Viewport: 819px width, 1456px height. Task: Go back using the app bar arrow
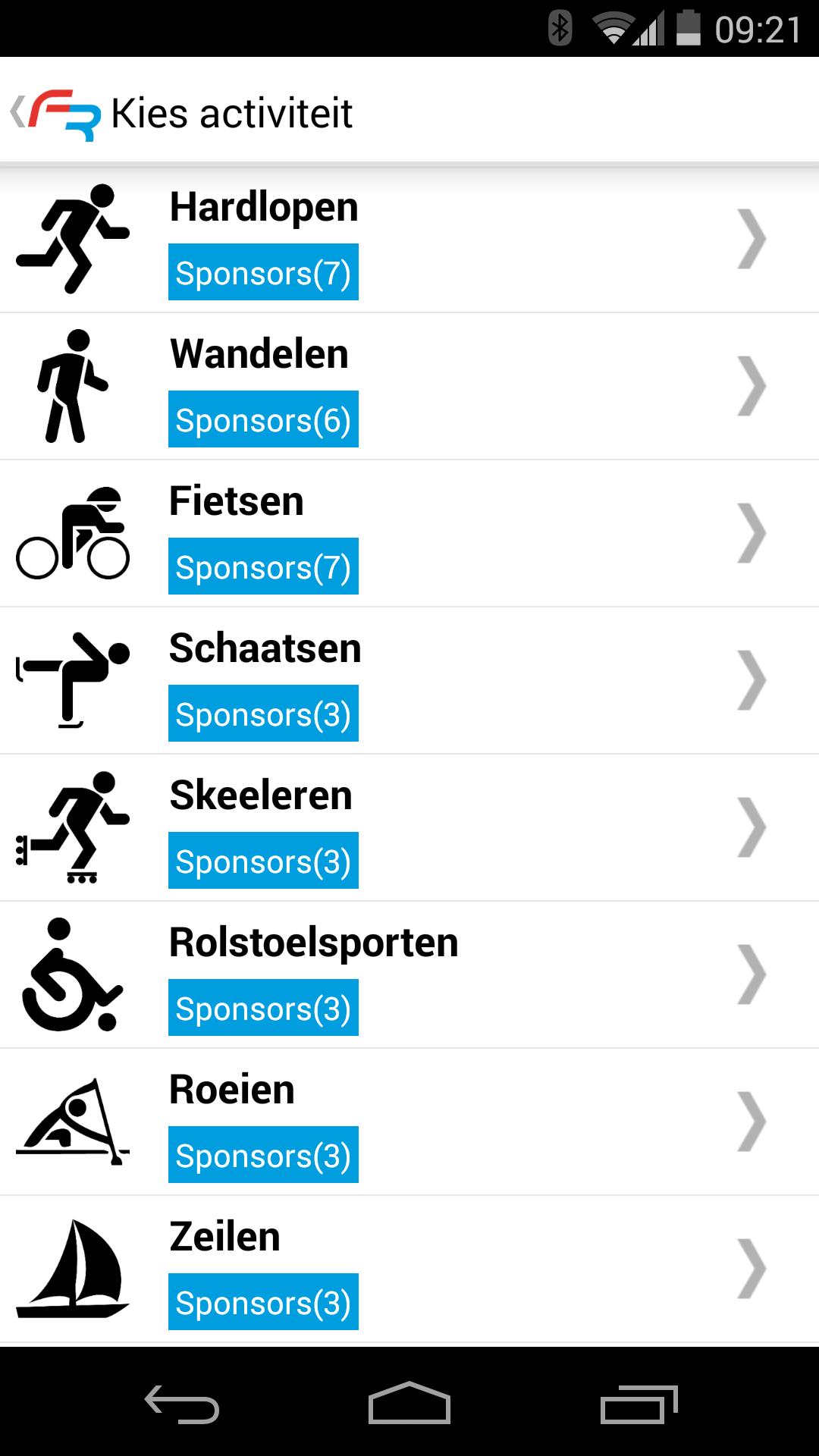pyautogui.click(x=20, y=112)
